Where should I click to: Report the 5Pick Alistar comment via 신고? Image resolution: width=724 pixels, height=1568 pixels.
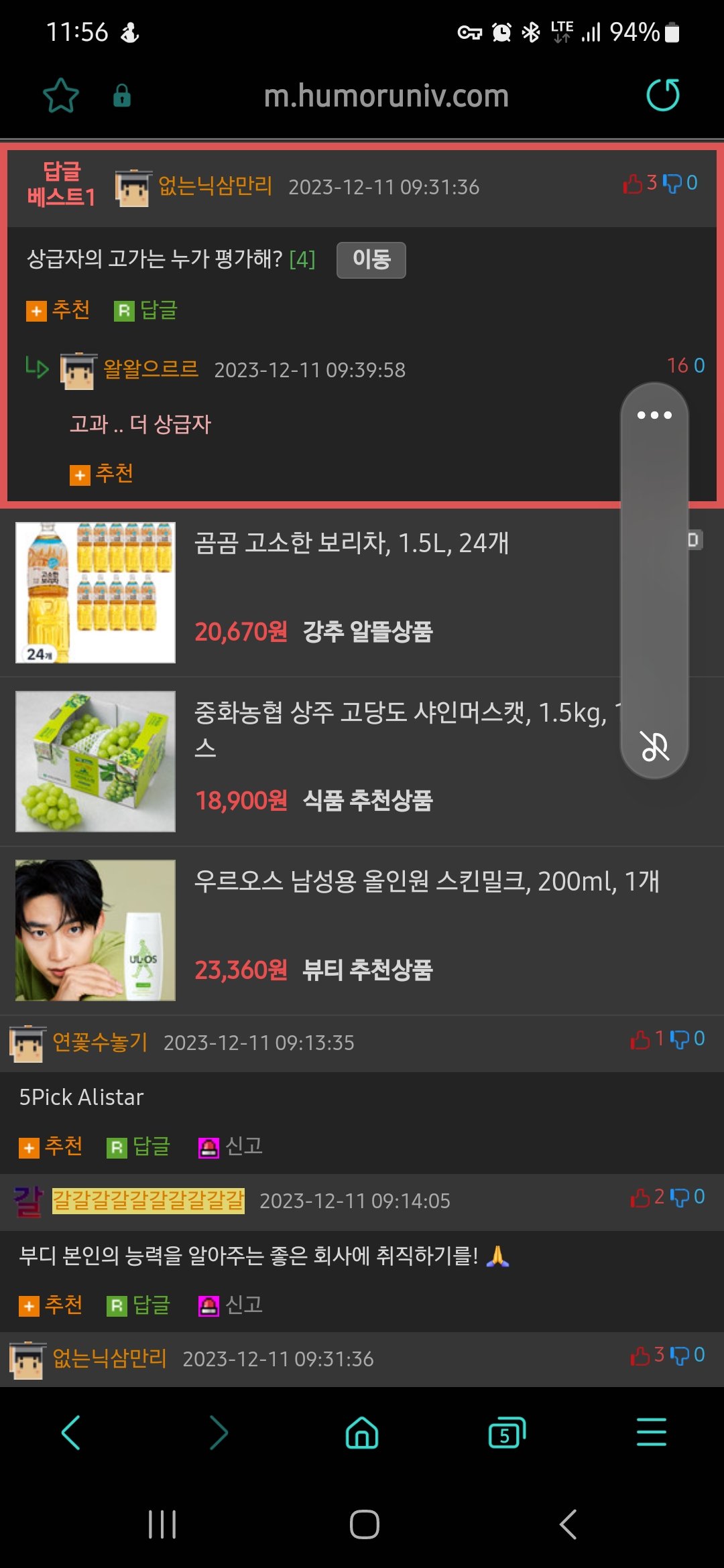coord(231,1147)
